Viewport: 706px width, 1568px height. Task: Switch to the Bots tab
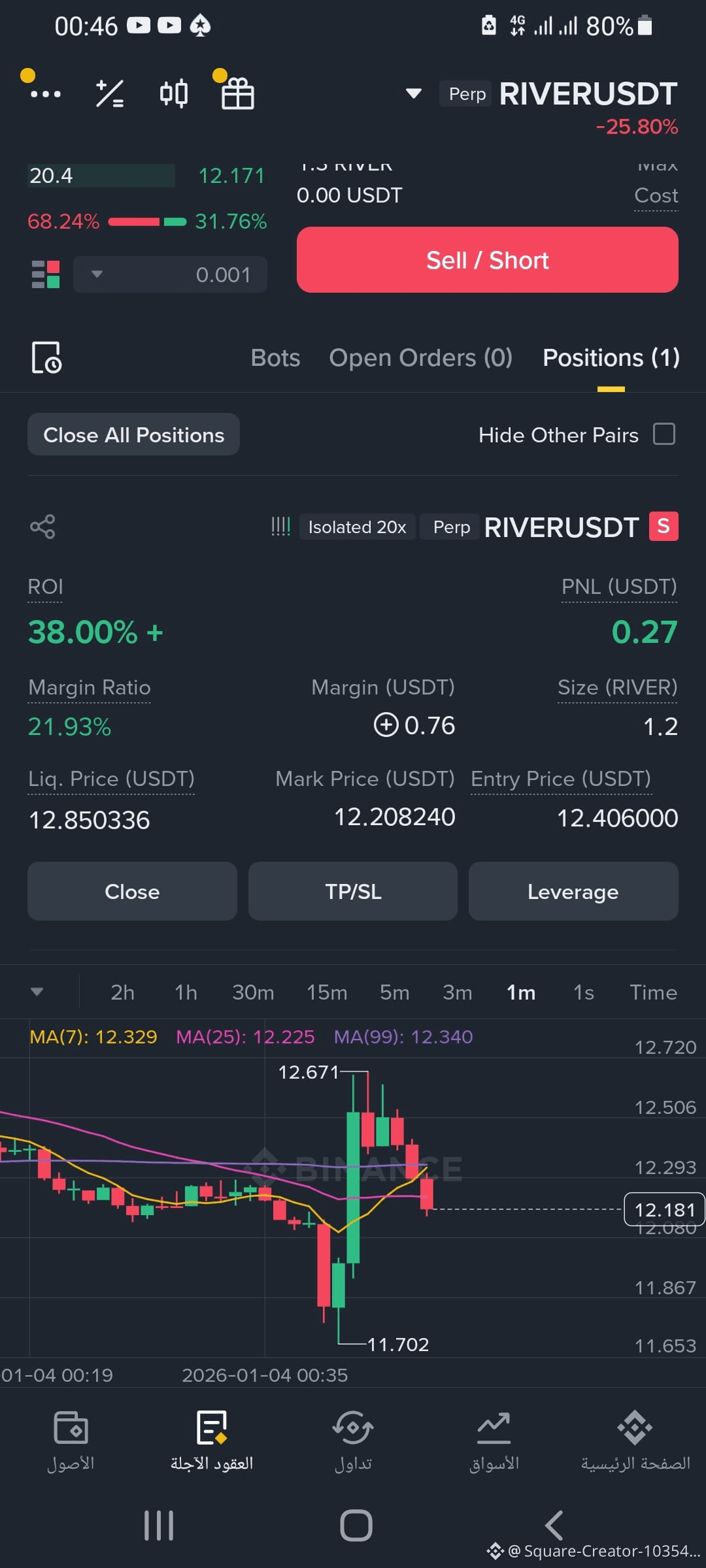(275, 358)
